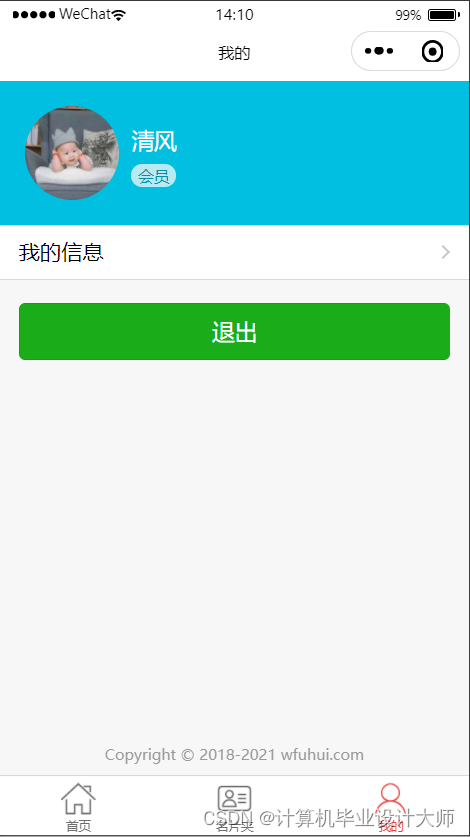The height and width of the screenshot is (837, 470).
Task: Open the mini program three-dot menu
Action: (379, 51)
